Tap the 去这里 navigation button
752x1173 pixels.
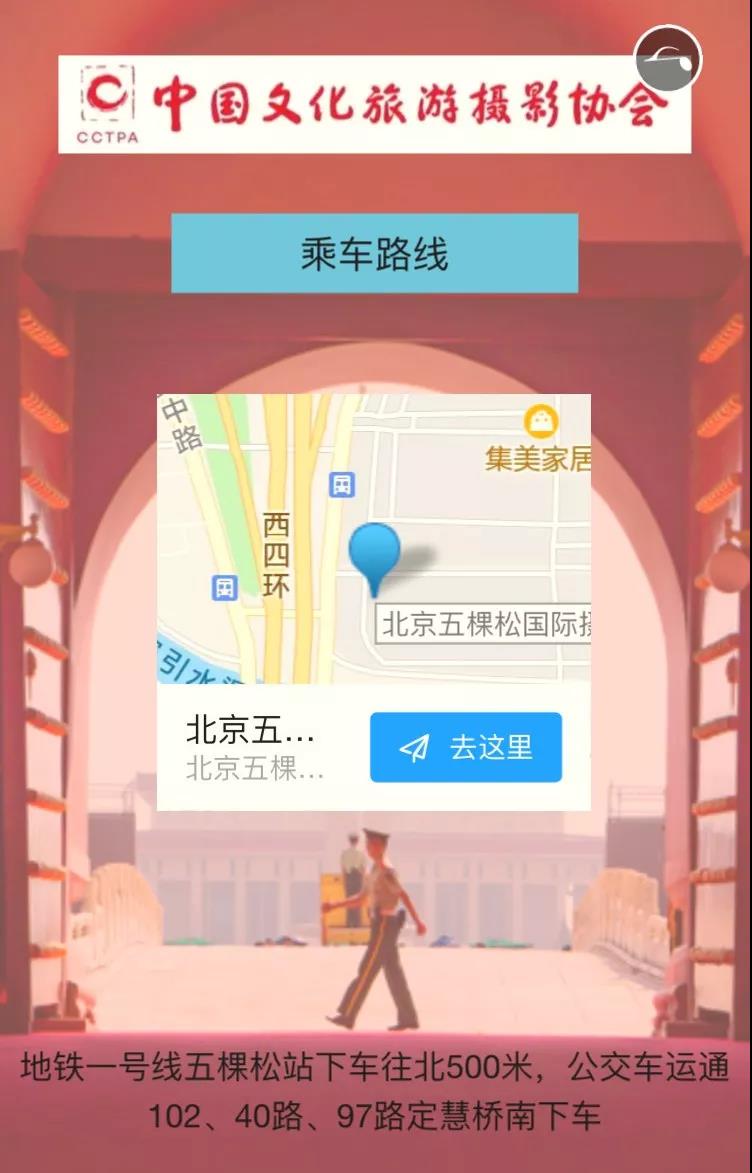point(465,747)
